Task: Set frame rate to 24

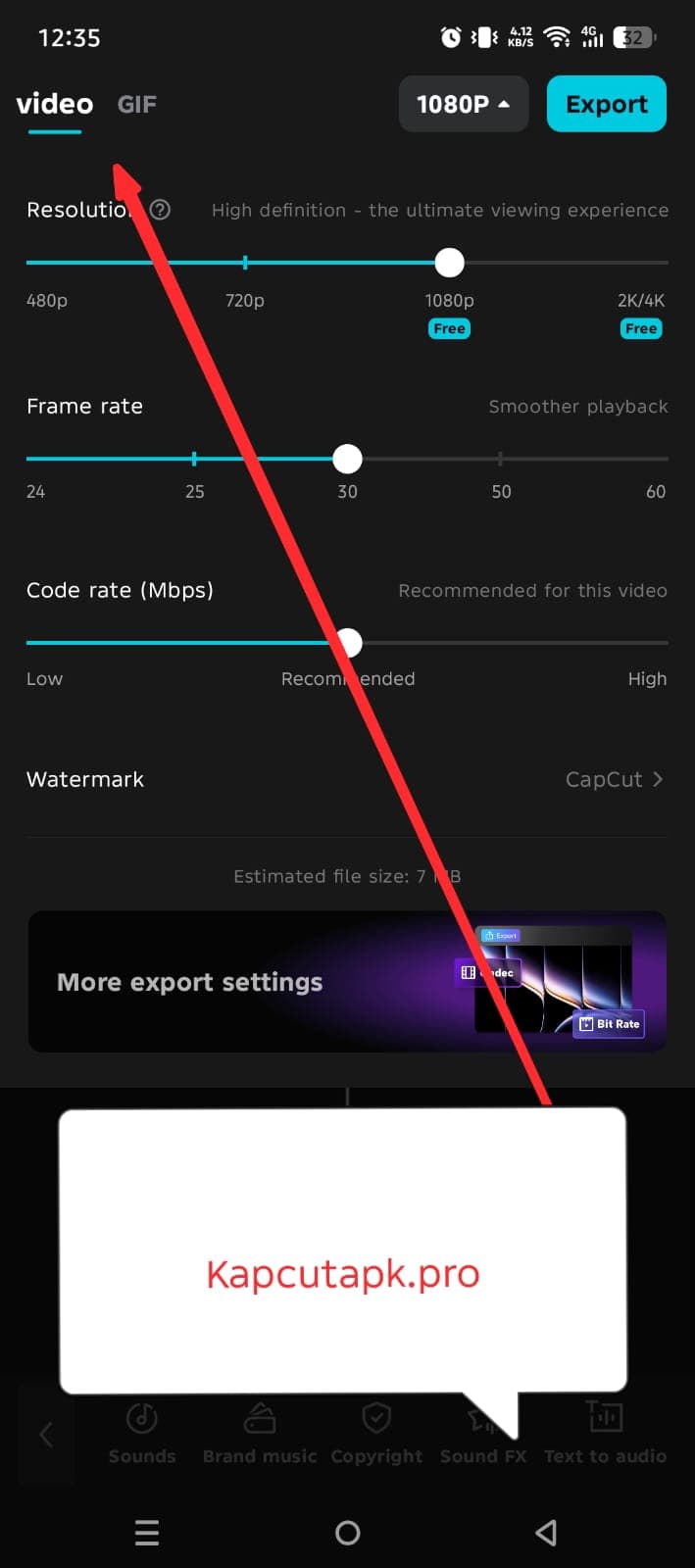Action: 31,459
